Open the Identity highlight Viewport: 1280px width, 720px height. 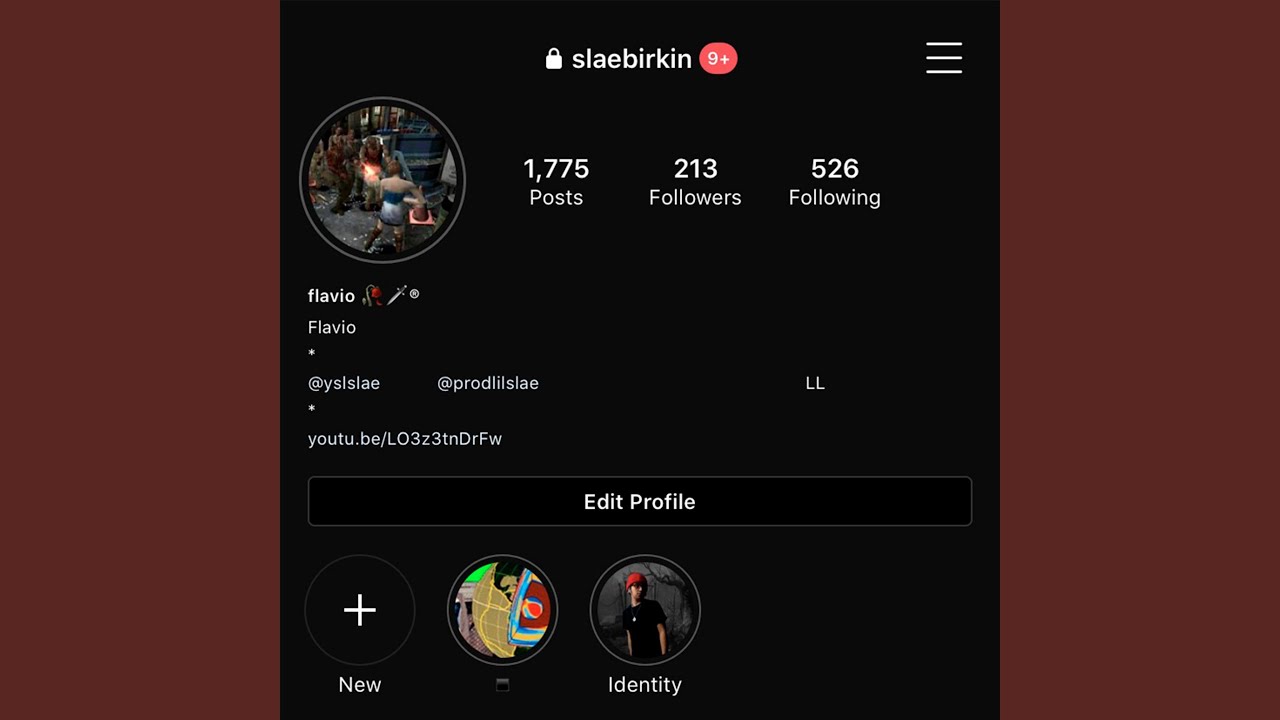coord(645,610)
